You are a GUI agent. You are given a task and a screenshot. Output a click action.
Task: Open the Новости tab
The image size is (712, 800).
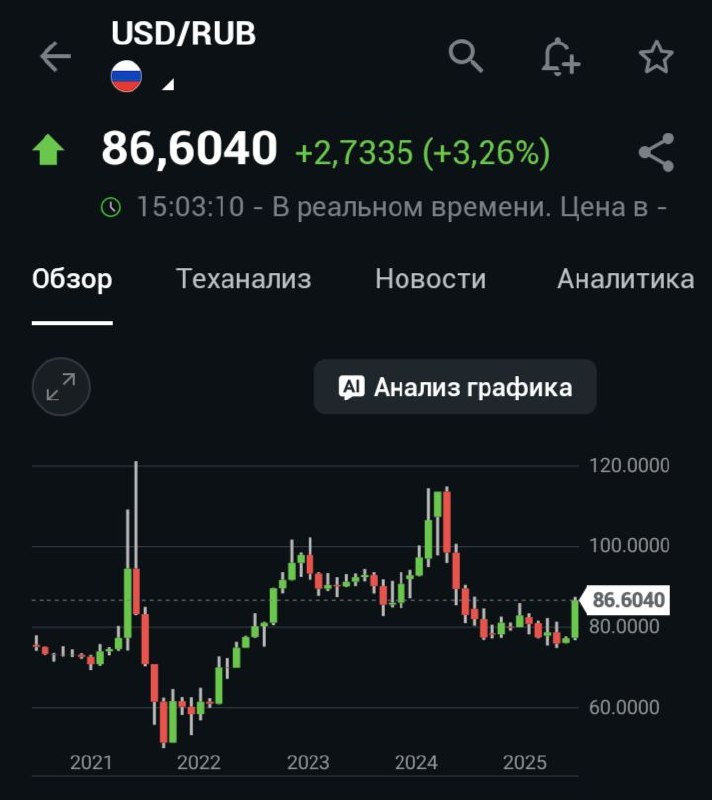click(431, 279)
